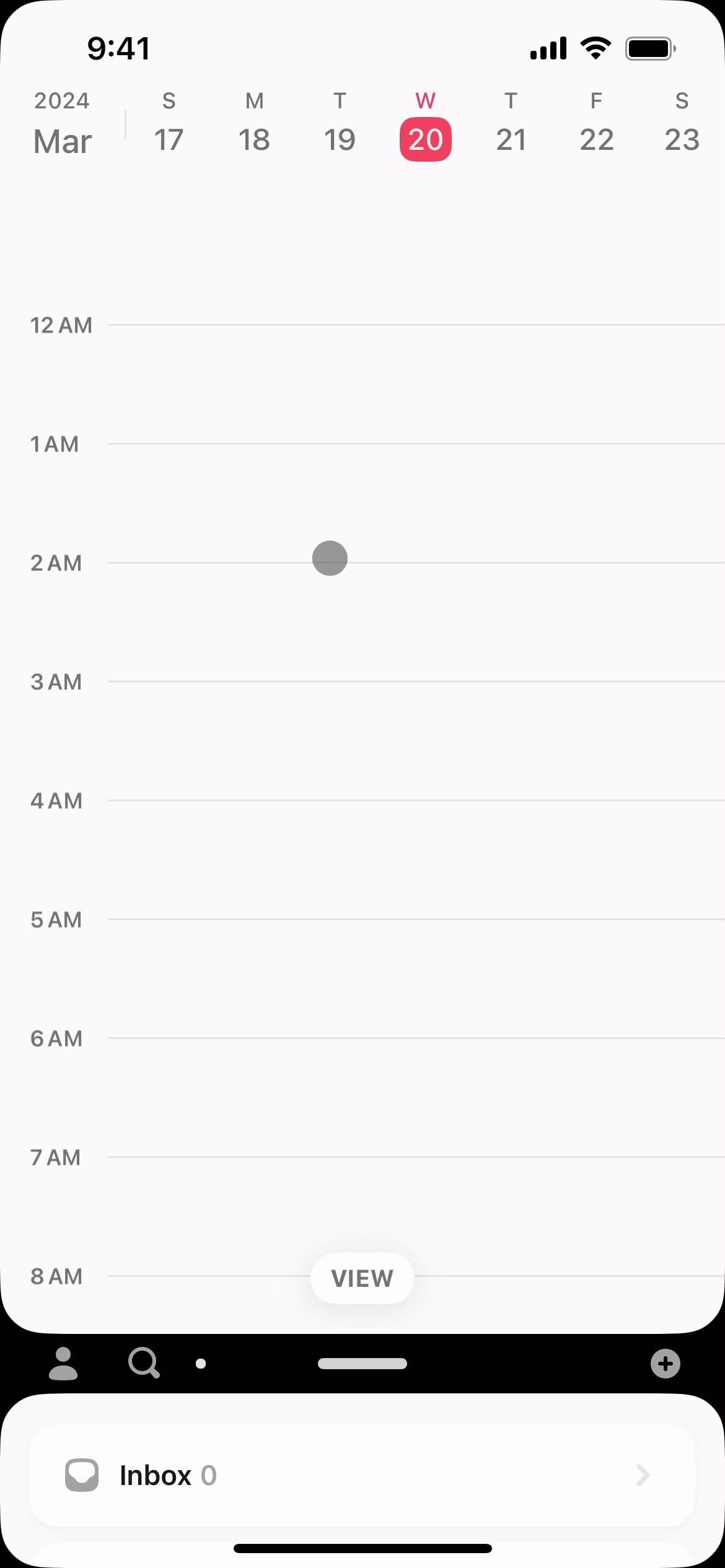Open the Mar 2024 month picker
Viewport: 725px width, 1568px height.
click(x=62, y=127)
